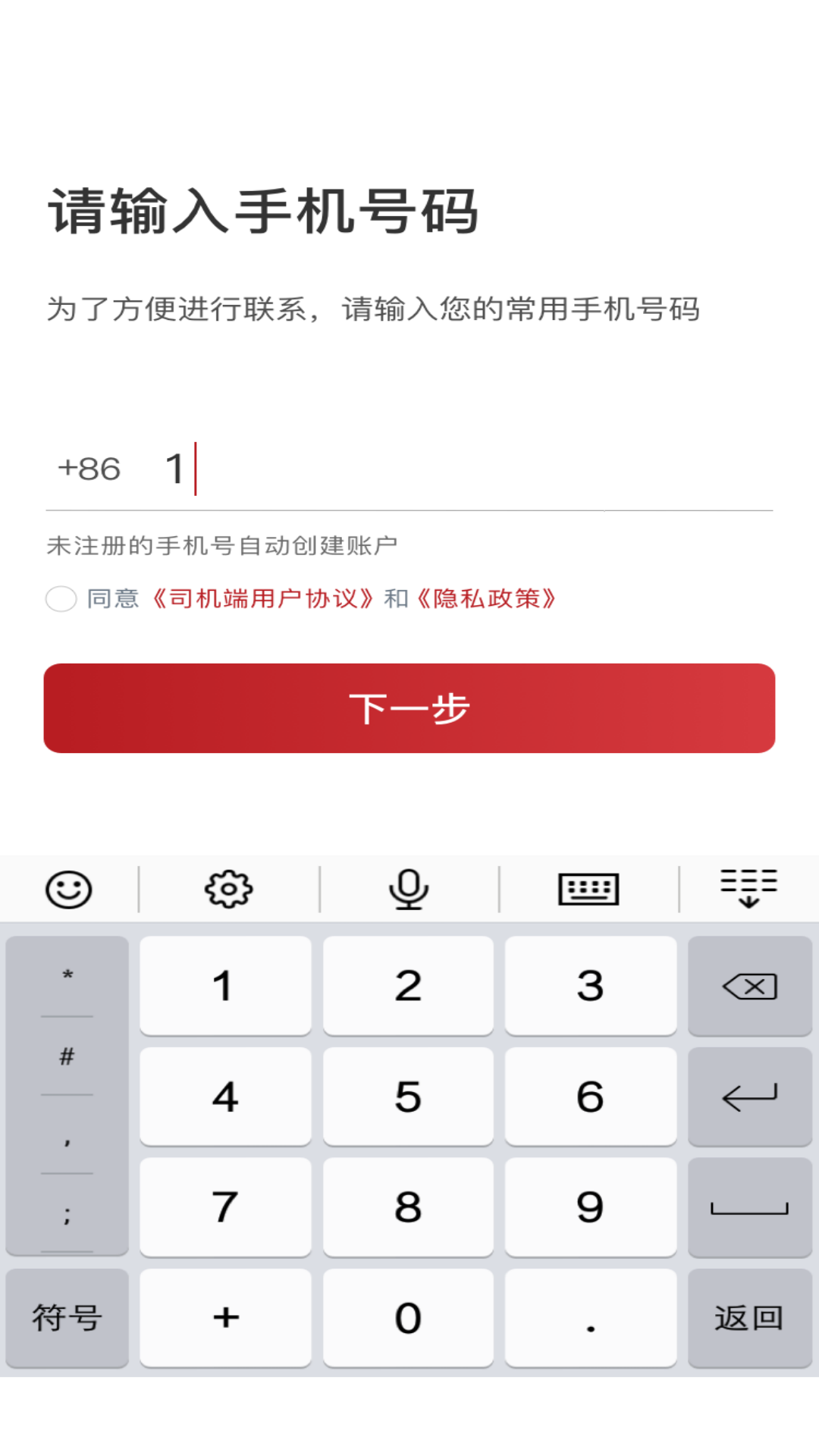
Task: Tap the 0 key
Action: pos(408,1318)
